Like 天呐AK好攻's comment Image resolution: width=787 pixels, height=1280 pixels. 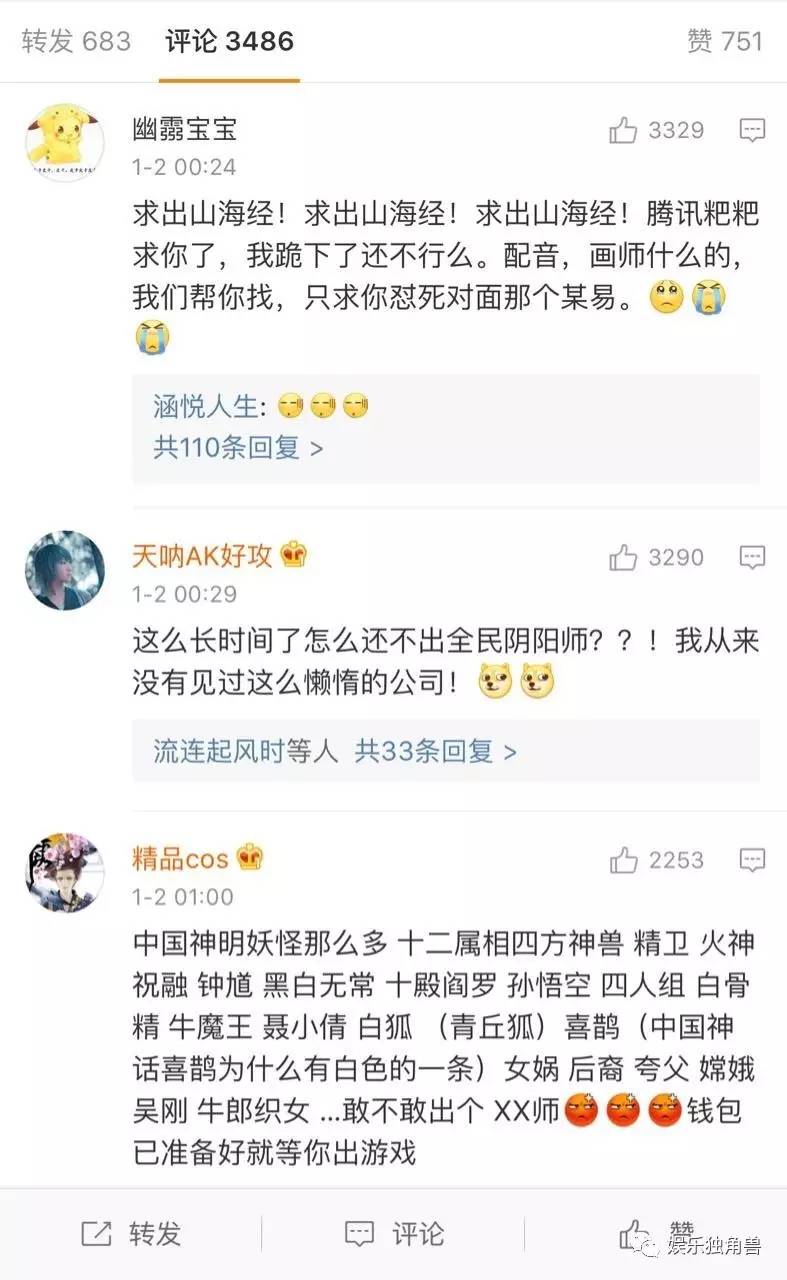[624, 558]
